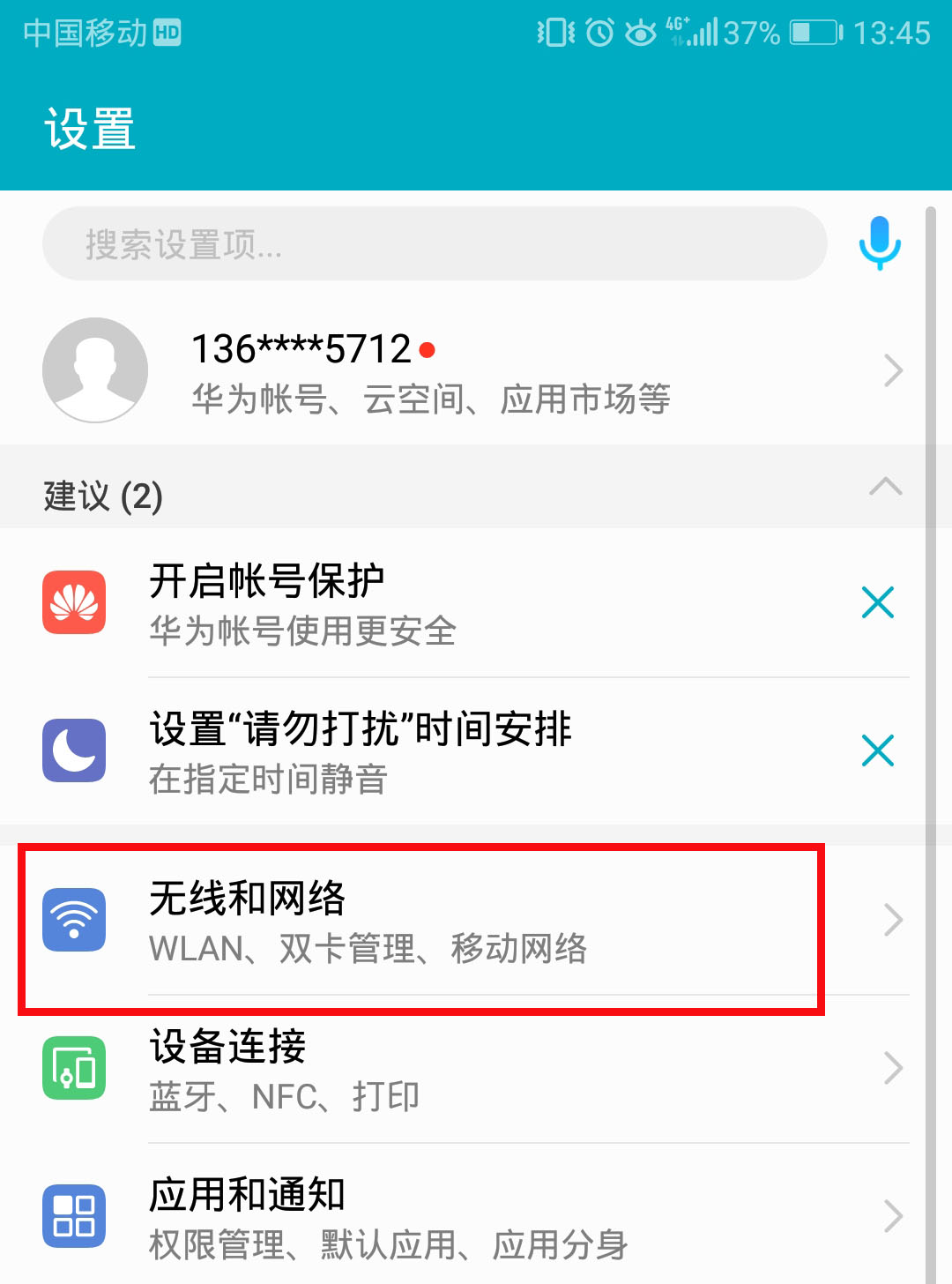The width and height of the screenshot is (952, 1284).
Task: Open the 开启帐号保护 suggestion
Action: pos(441,604)
